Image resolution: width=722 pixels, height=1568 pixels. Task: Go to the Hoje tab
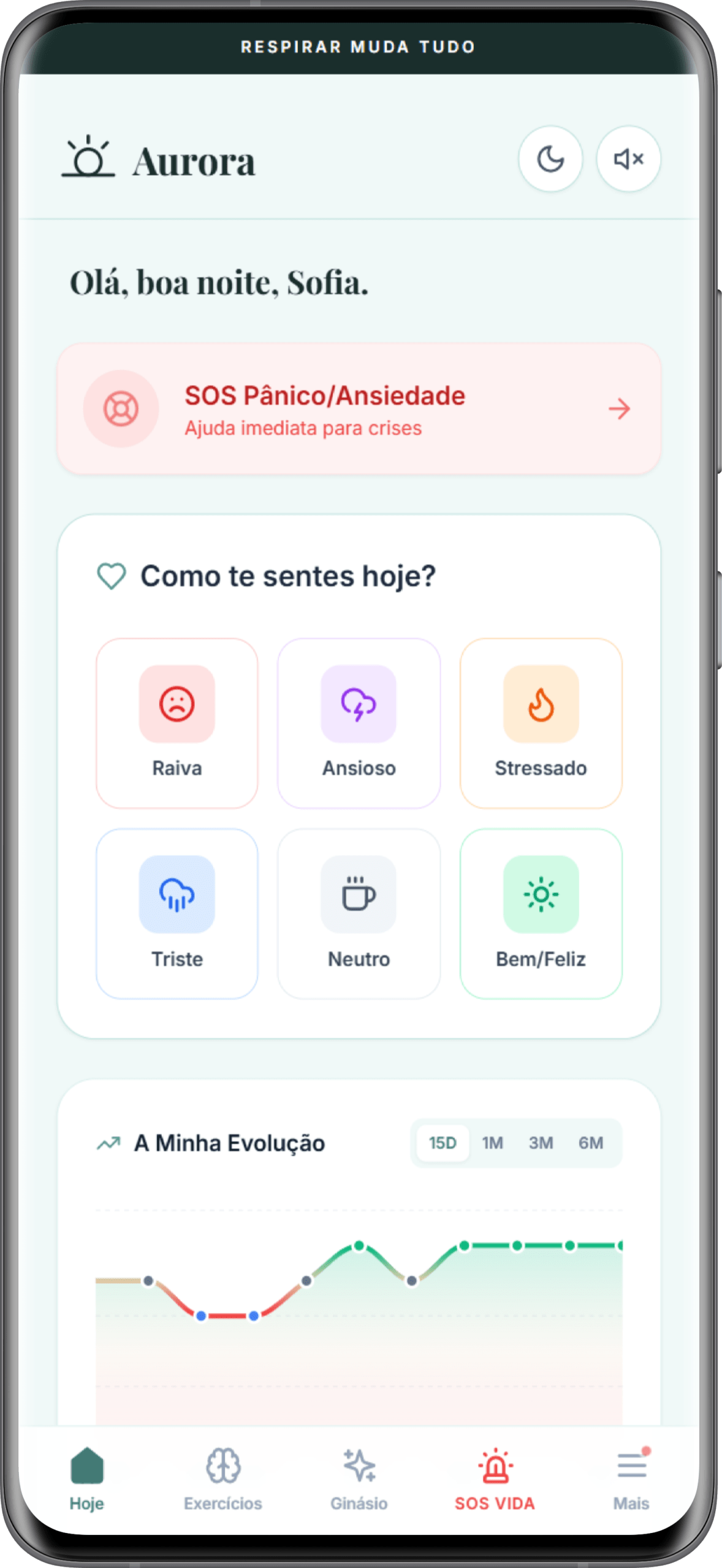point(87,1479)
